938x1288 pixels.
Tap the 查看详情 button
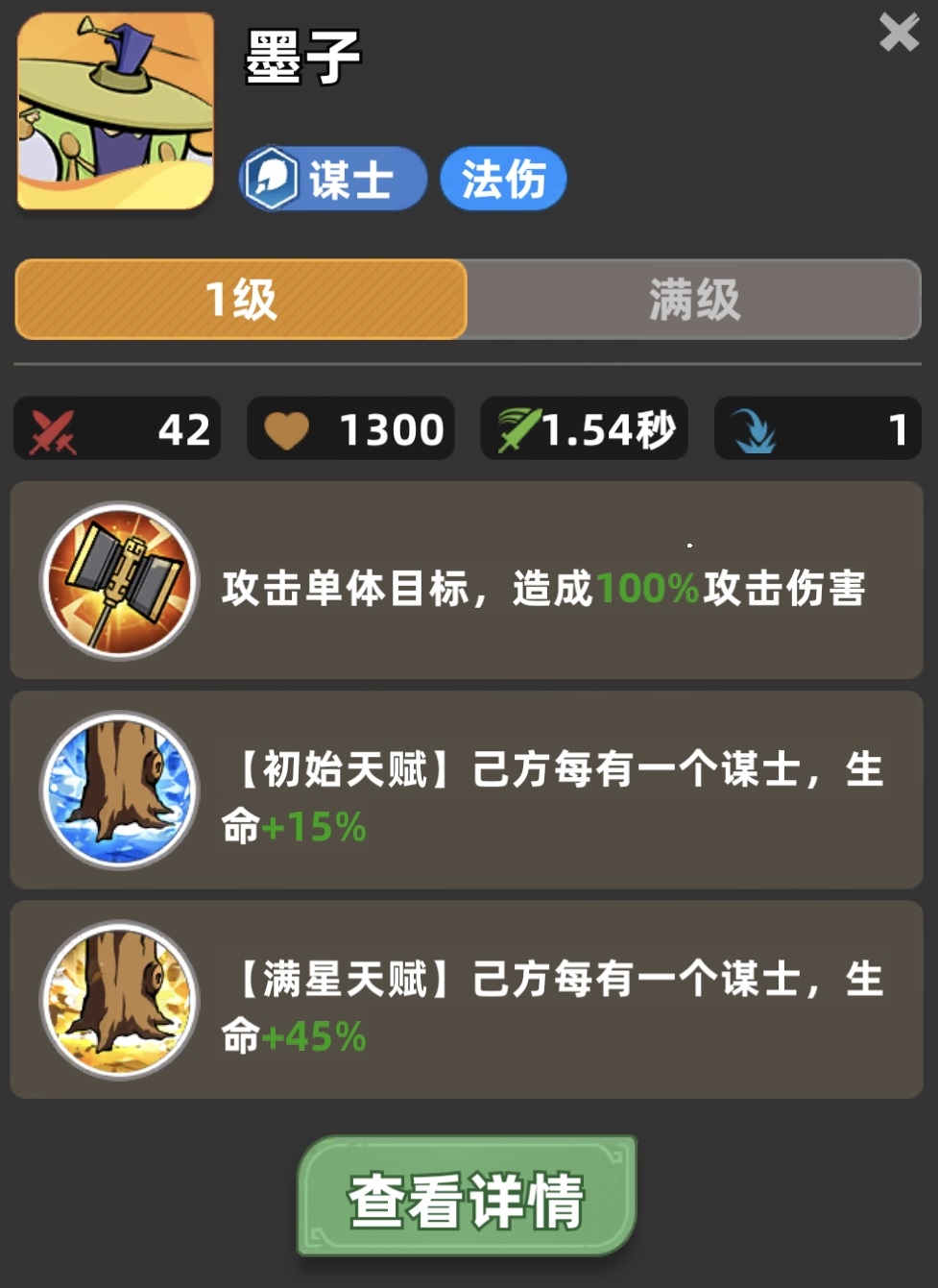467,1198
